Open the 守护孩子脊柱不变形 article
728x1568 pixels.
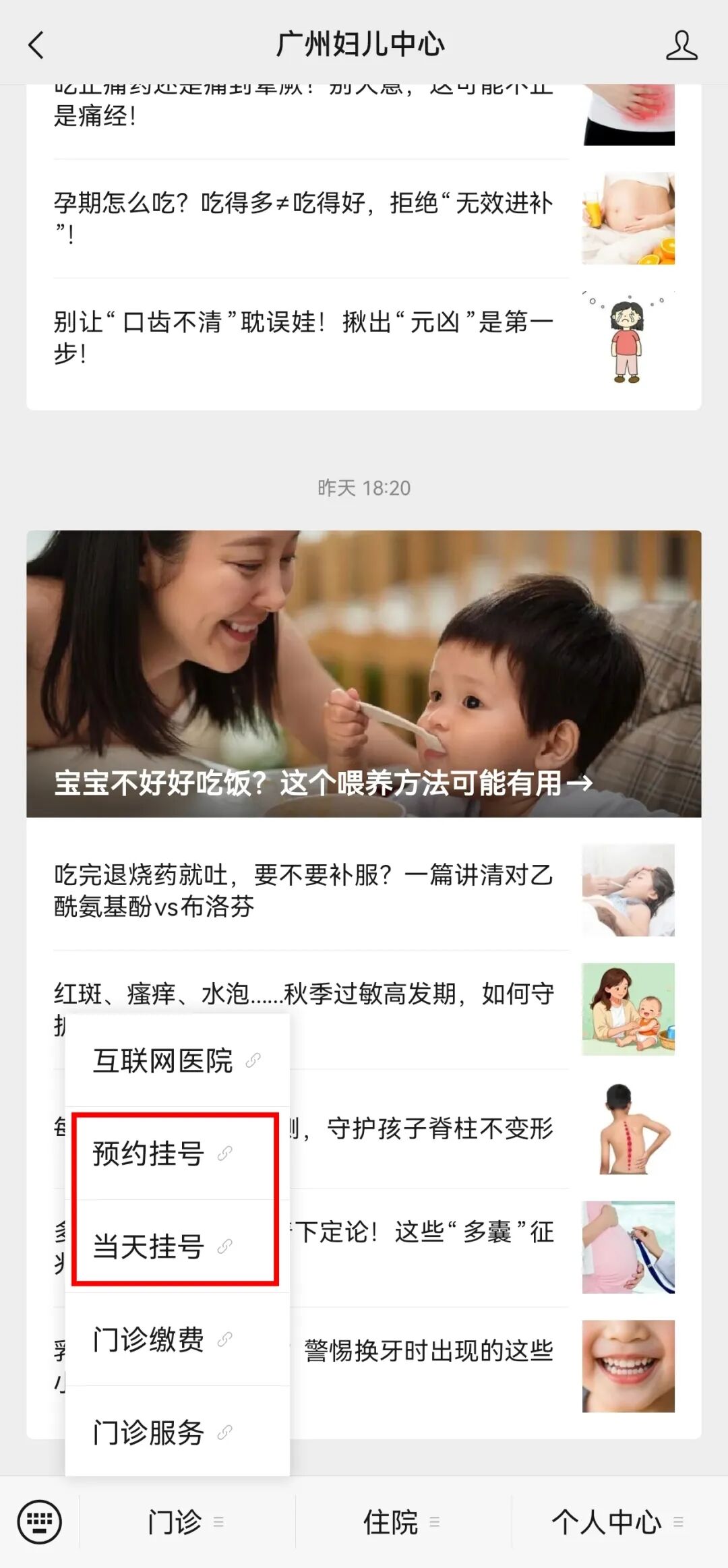pyautogui.click(x=438, y=1128)
